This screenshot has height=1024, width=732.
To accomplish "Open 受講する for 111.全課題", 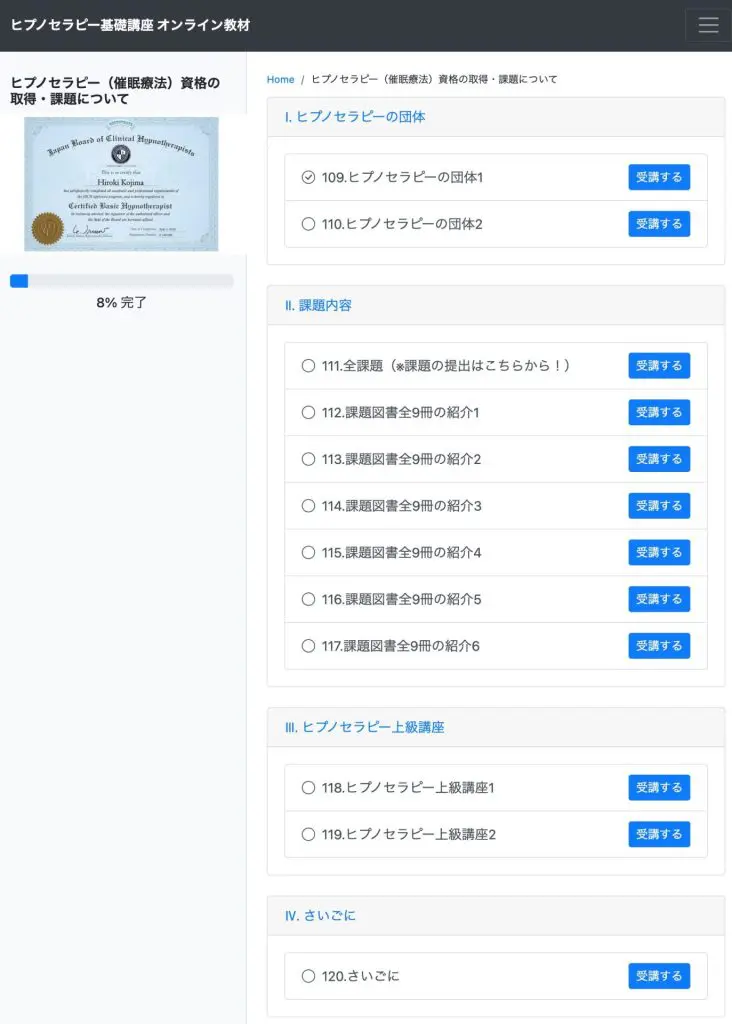I will tap(659, 366).
